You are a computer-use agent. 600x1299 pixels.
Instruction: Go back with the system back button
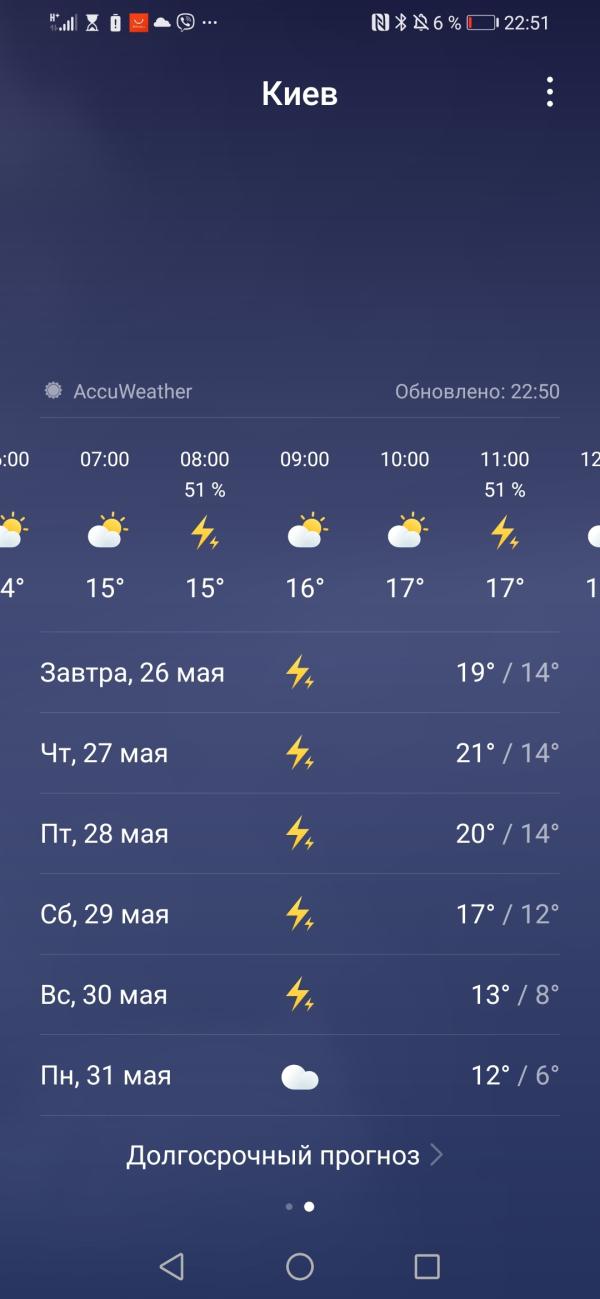point(172,1267)
